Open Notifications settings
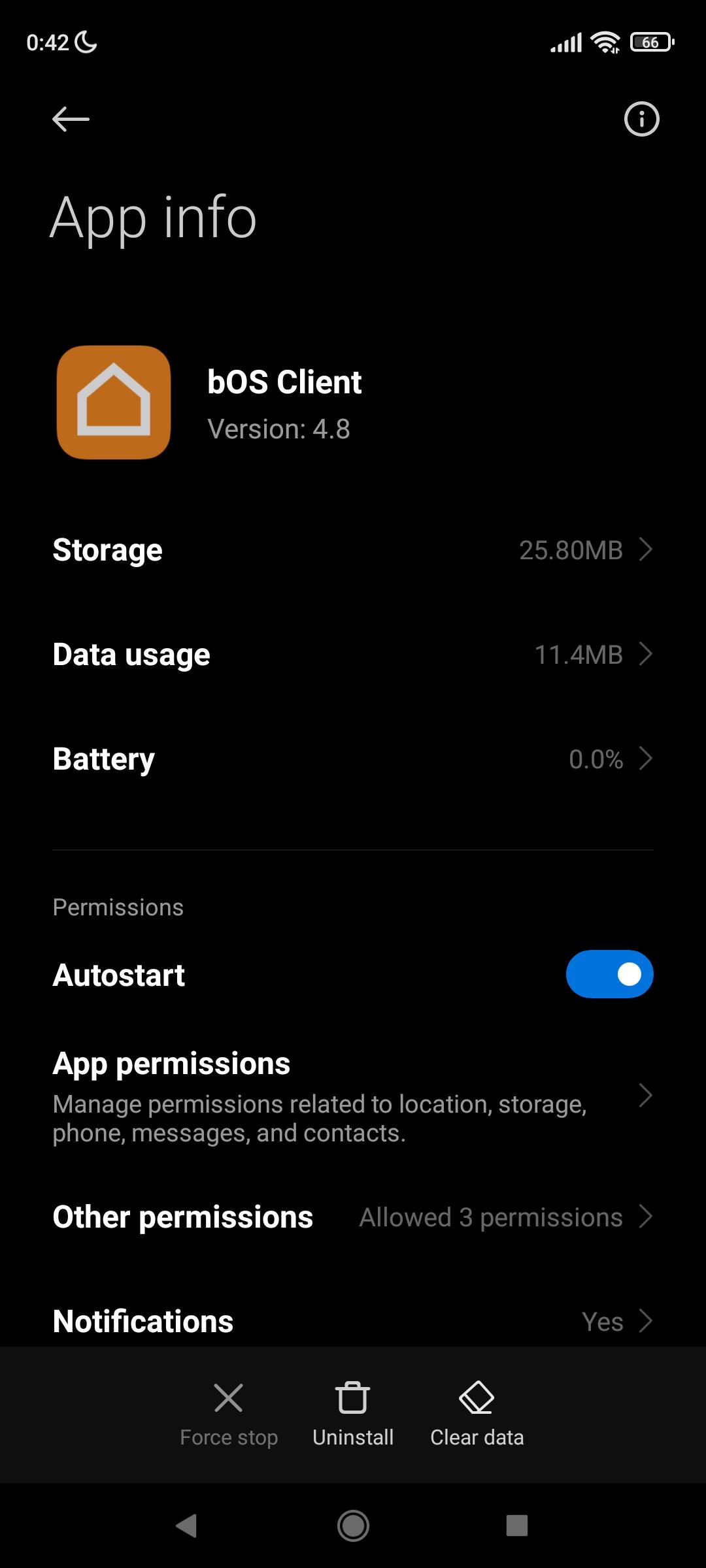 (x=353, y=1321)
